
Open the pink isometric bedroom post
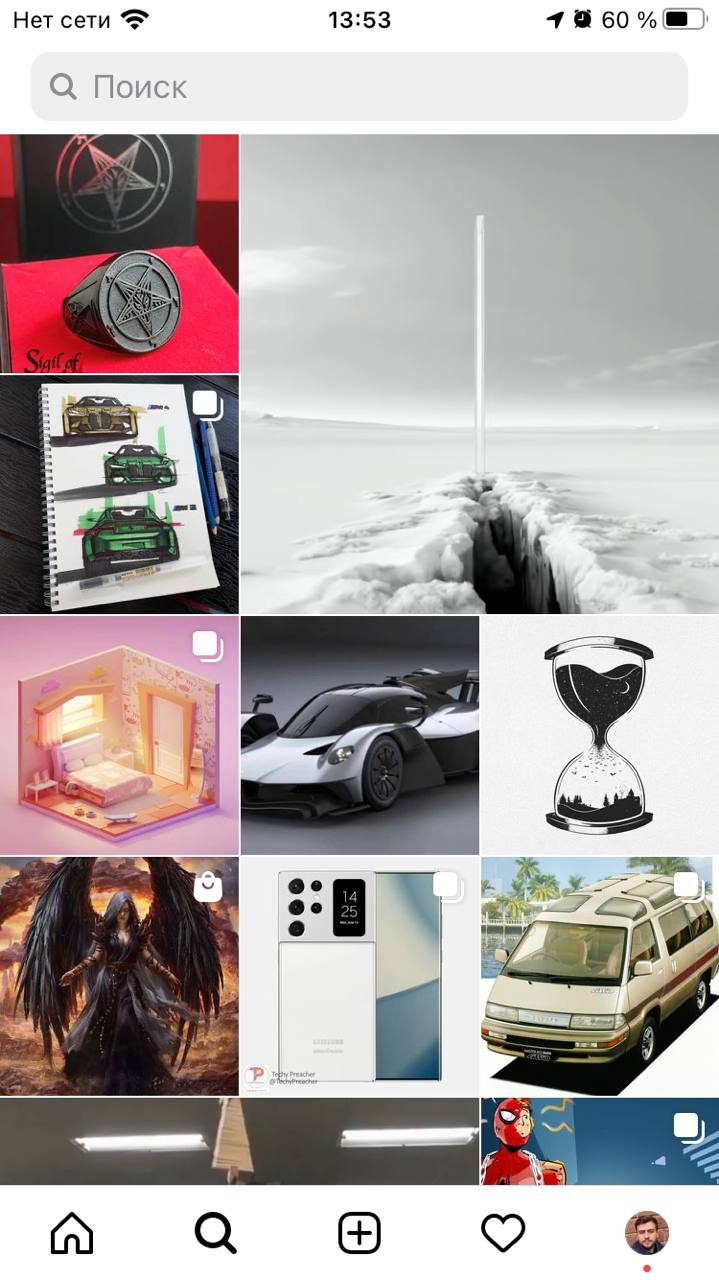tap(119, 735)
